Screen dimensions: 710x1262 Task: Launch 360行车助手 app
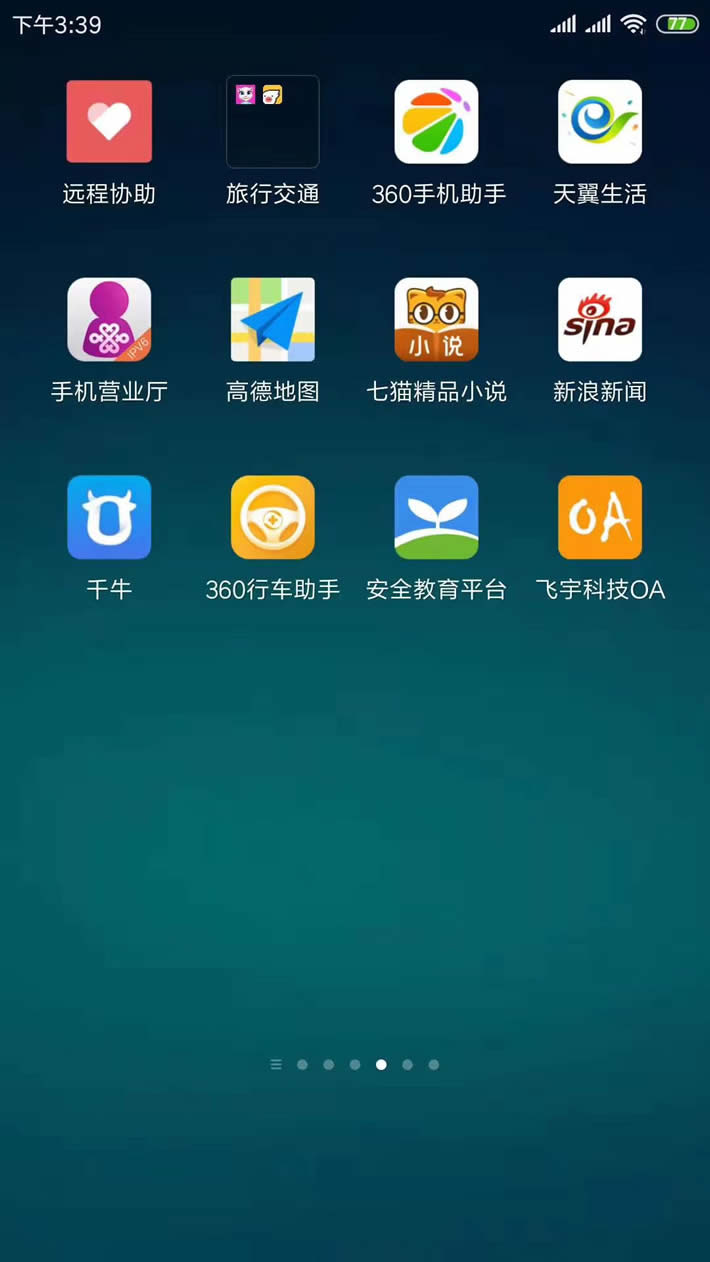click(273, 517)
